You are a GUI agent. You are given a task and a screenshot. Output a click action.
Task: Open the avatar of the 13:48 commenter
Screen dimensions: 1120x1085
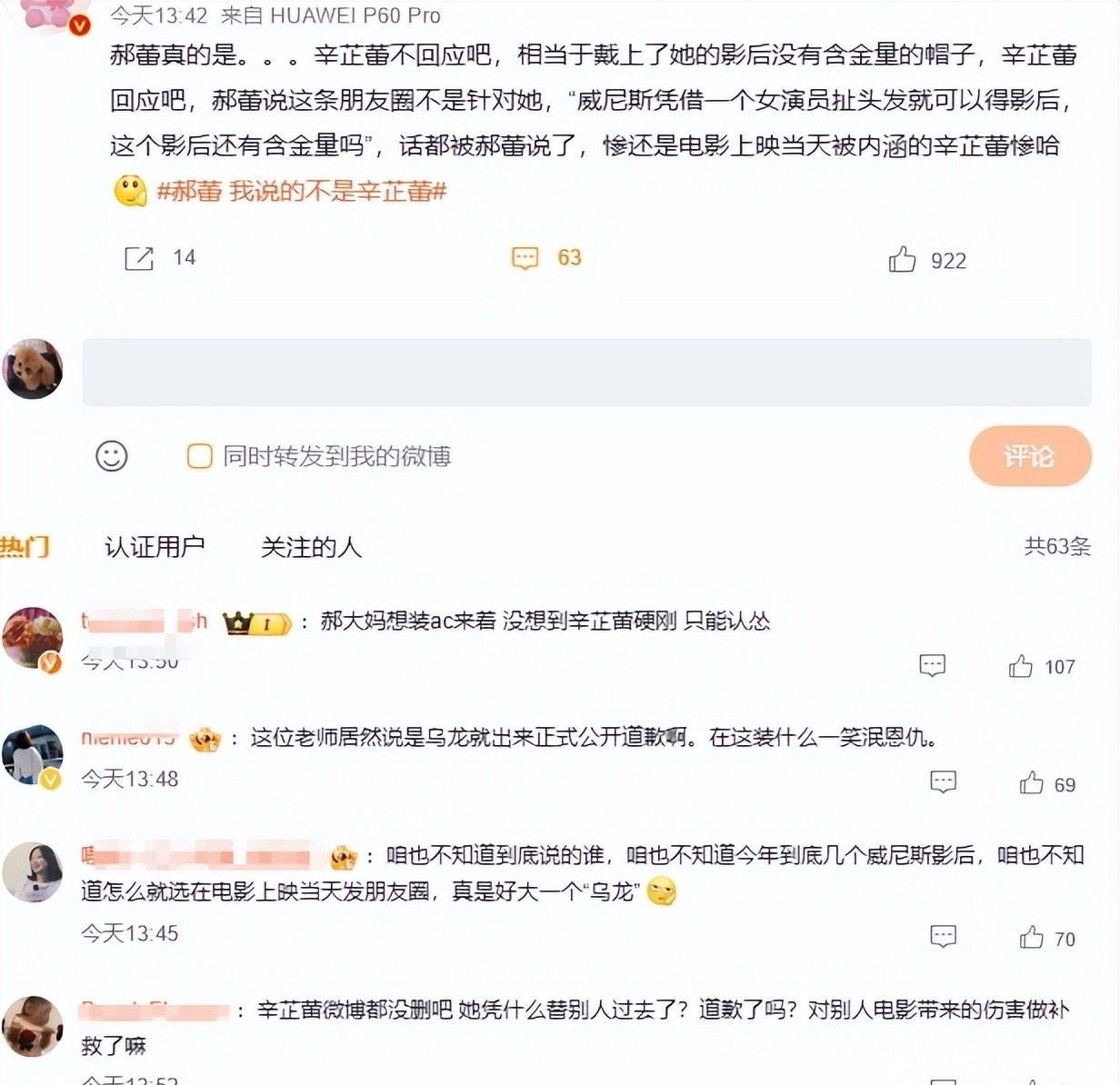click(x=33, y=754)
